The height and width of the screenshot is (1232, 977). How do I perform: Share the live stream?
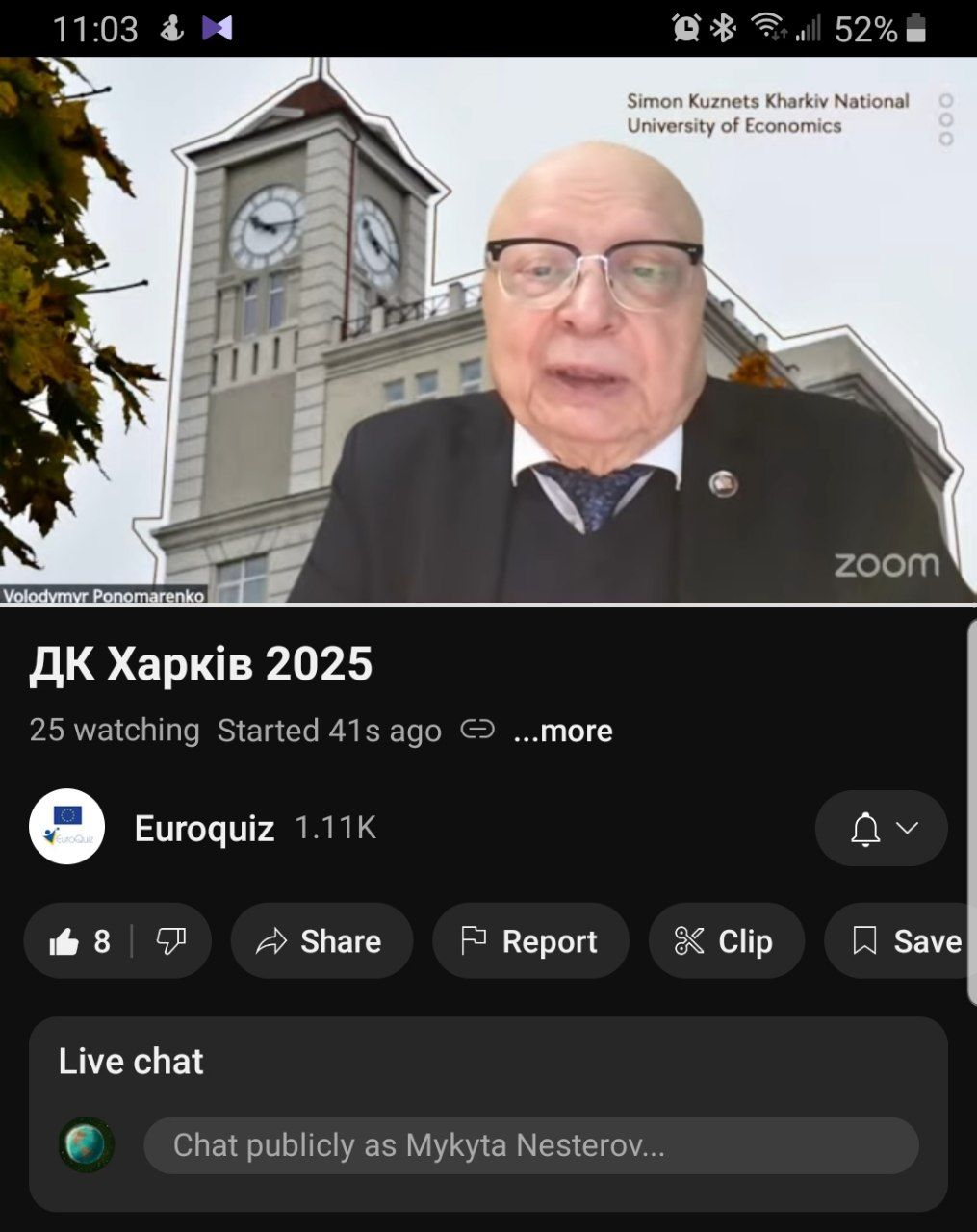[x=321, y=940]
